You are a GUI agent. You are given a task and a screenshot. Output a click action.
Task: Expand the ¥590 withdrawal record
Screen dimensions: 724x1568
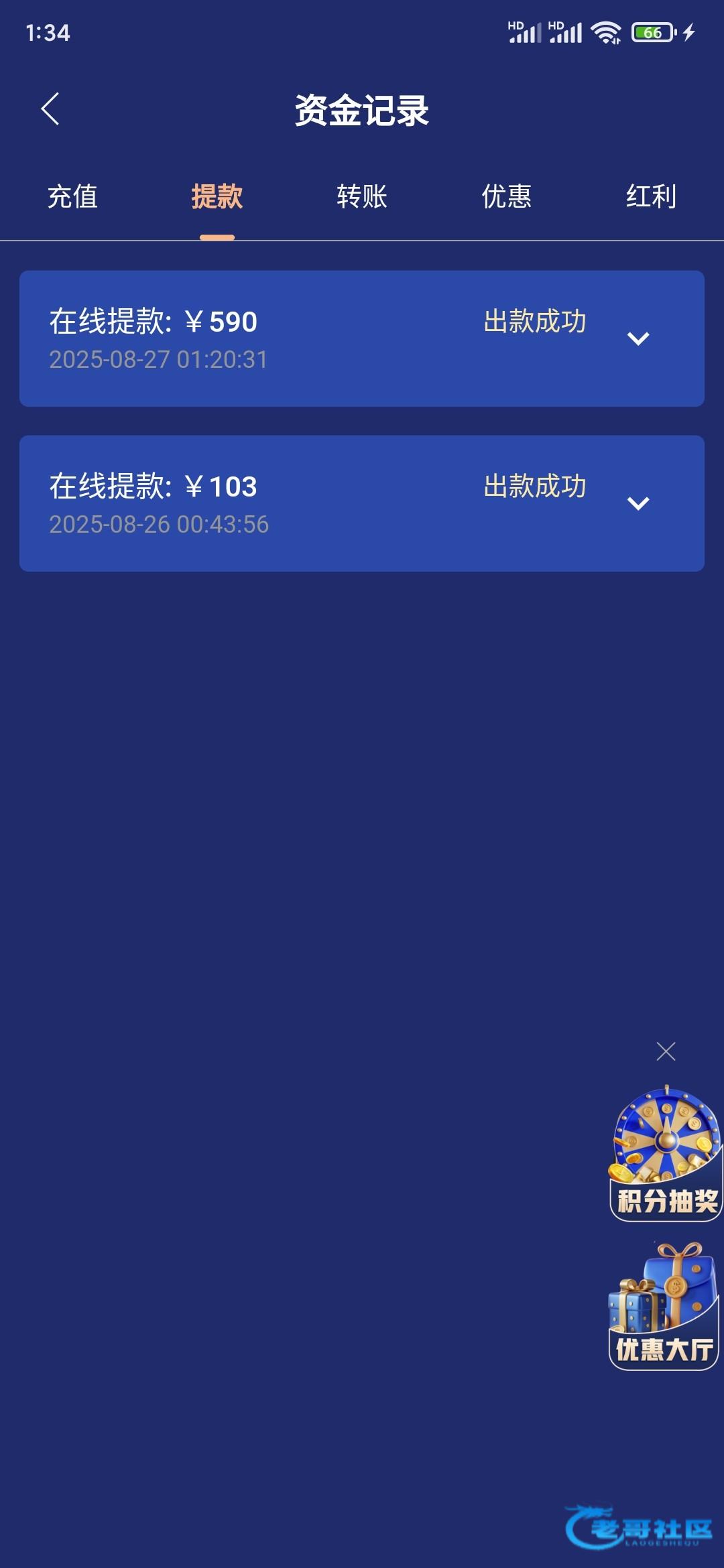(638, 338)
